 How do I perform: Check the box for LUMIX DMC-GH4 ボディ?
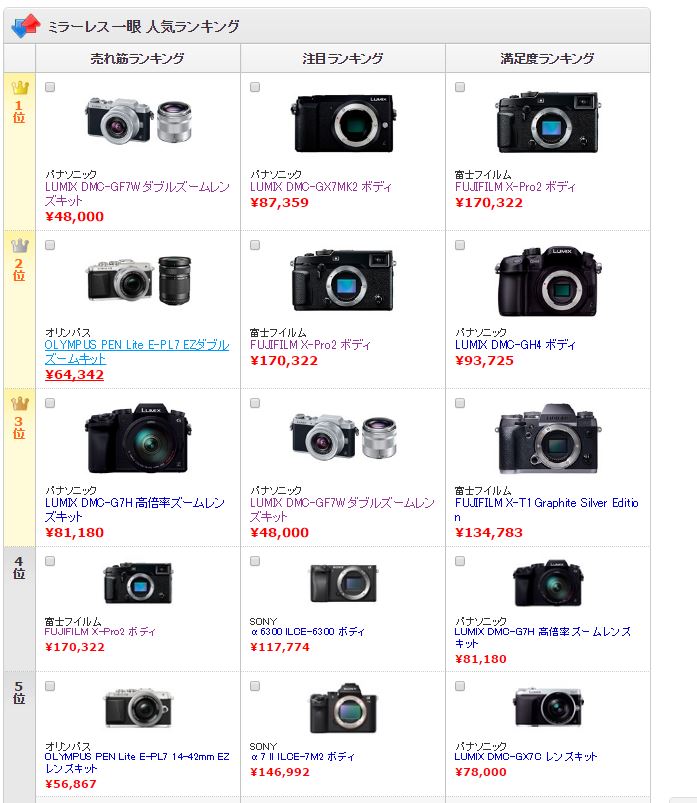460,245
